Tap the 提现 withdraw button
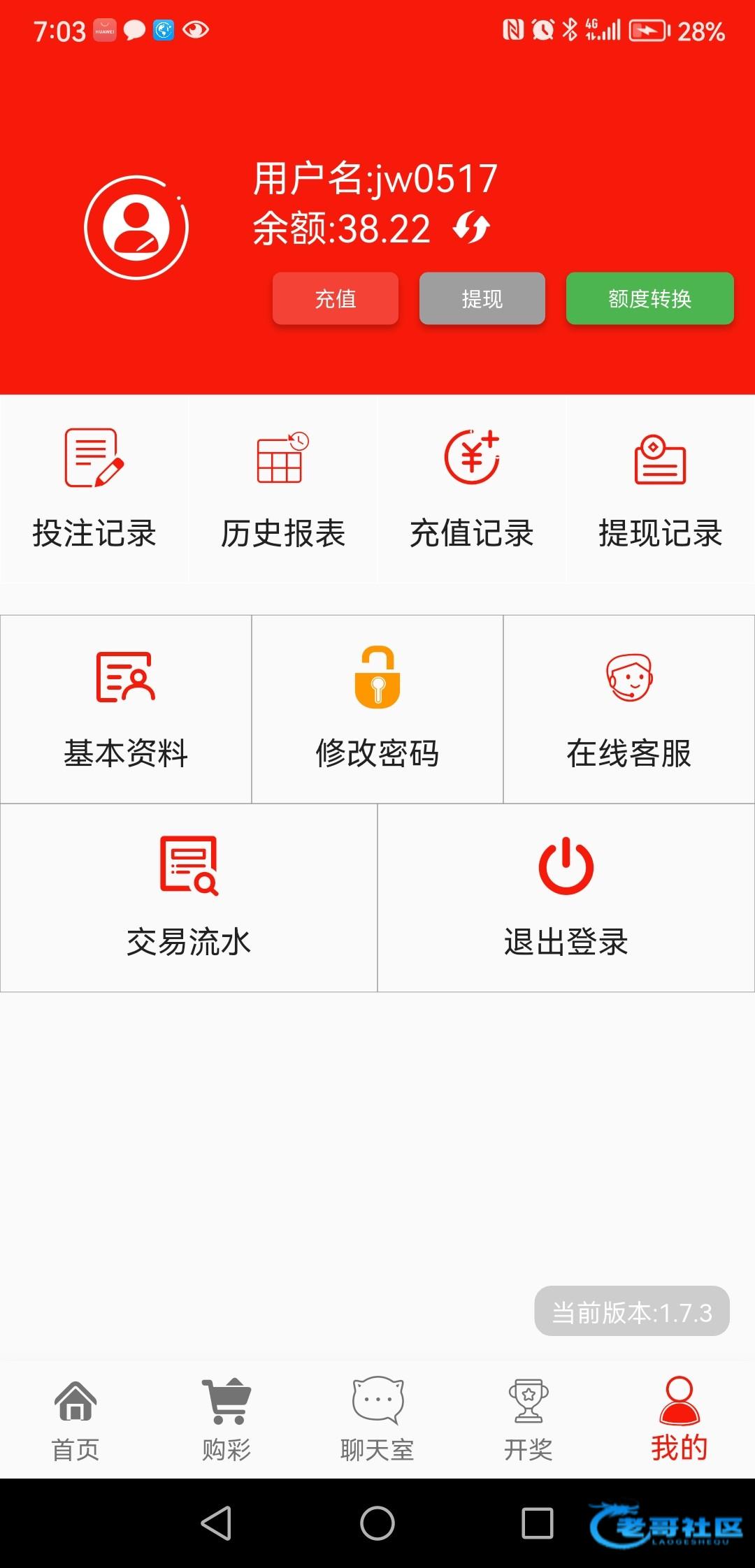This screenshot has width=755, height=1568. pyautogui.click(x=482, y=298)
